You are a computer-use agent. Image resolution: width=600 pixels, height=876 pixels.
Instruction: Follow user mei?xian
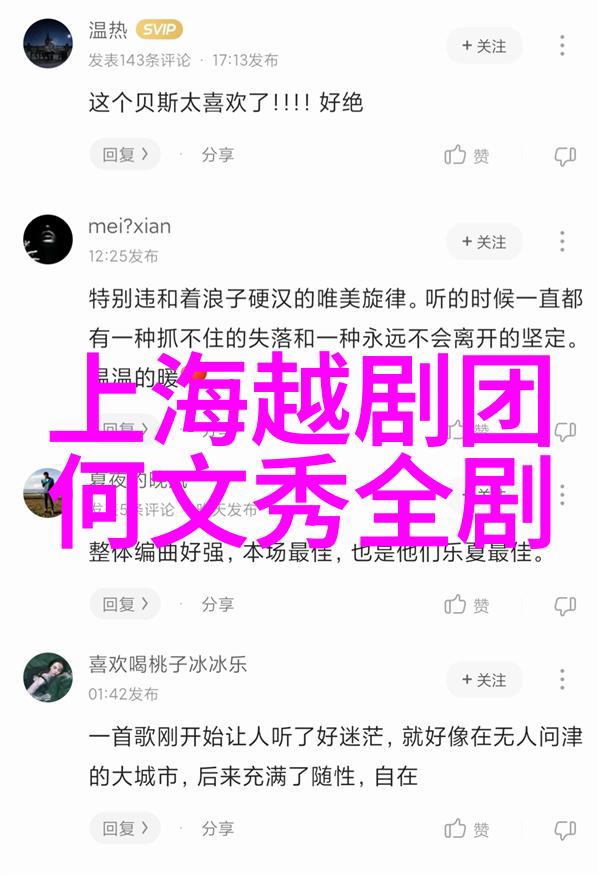click(485, 242)
